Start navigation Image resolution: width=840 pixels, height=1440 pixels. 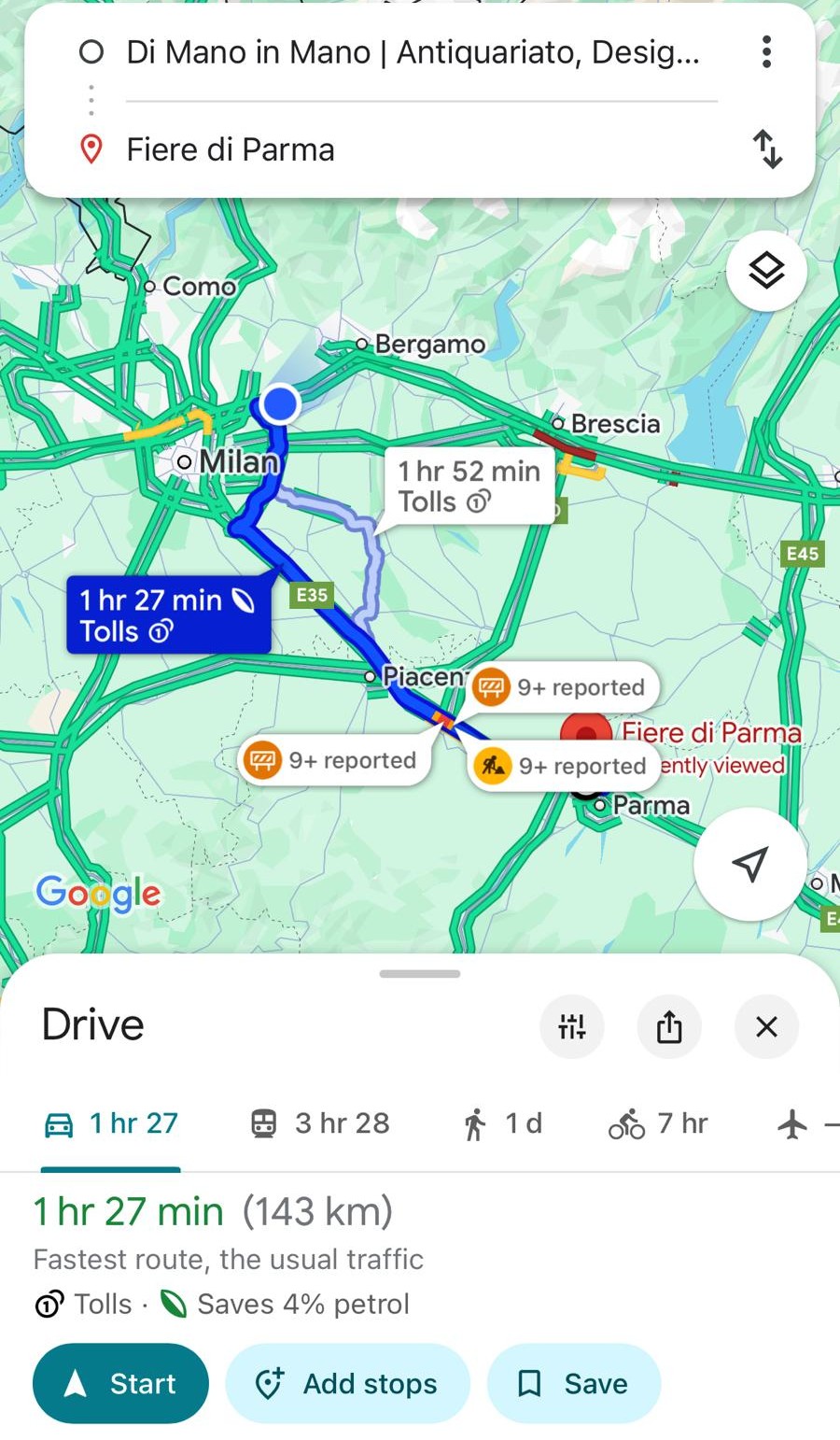(120, 1383)
